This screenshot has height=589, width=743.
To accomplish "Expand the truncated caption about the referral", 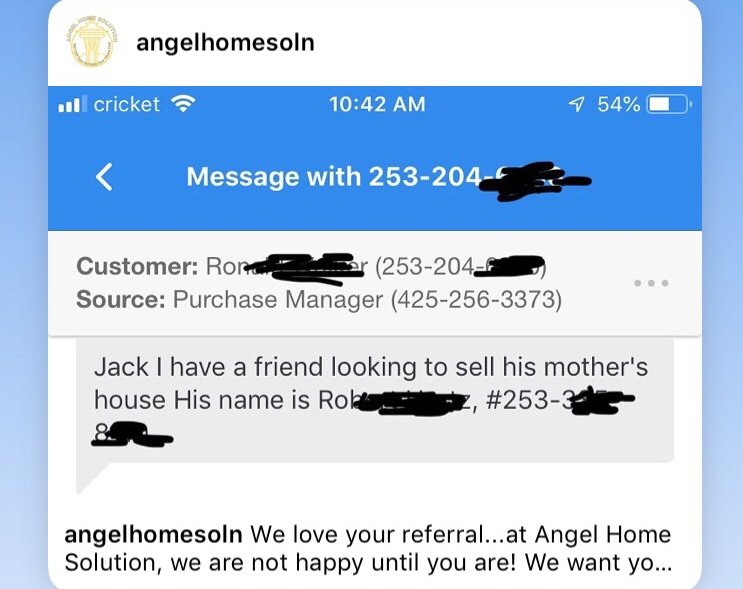I will pos(640,564).
